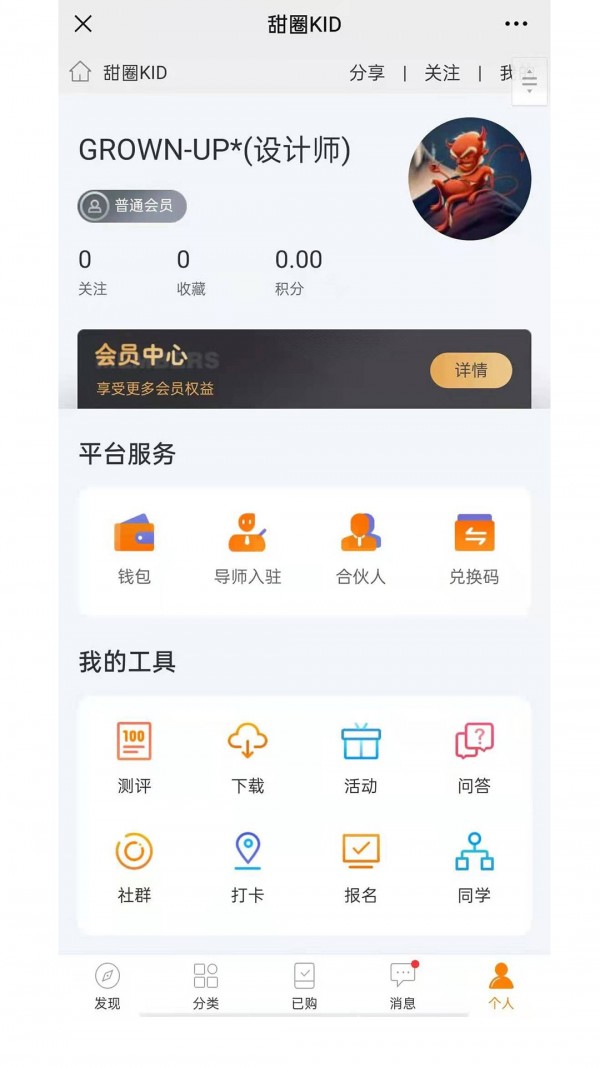Open 测评 tool

pyautogui.click(x=134, y=758)
